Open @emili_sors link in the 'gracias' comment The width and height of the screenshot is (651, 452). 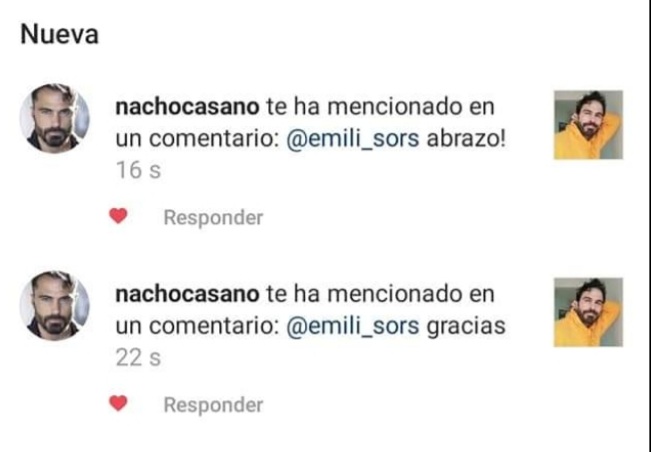tap(352, 326)
